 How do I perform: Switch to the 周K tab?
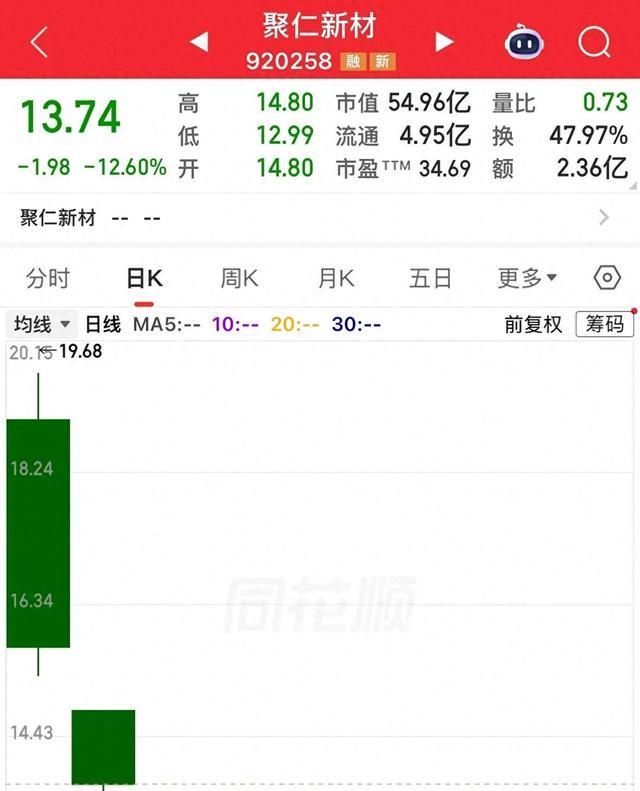point(240,278)
